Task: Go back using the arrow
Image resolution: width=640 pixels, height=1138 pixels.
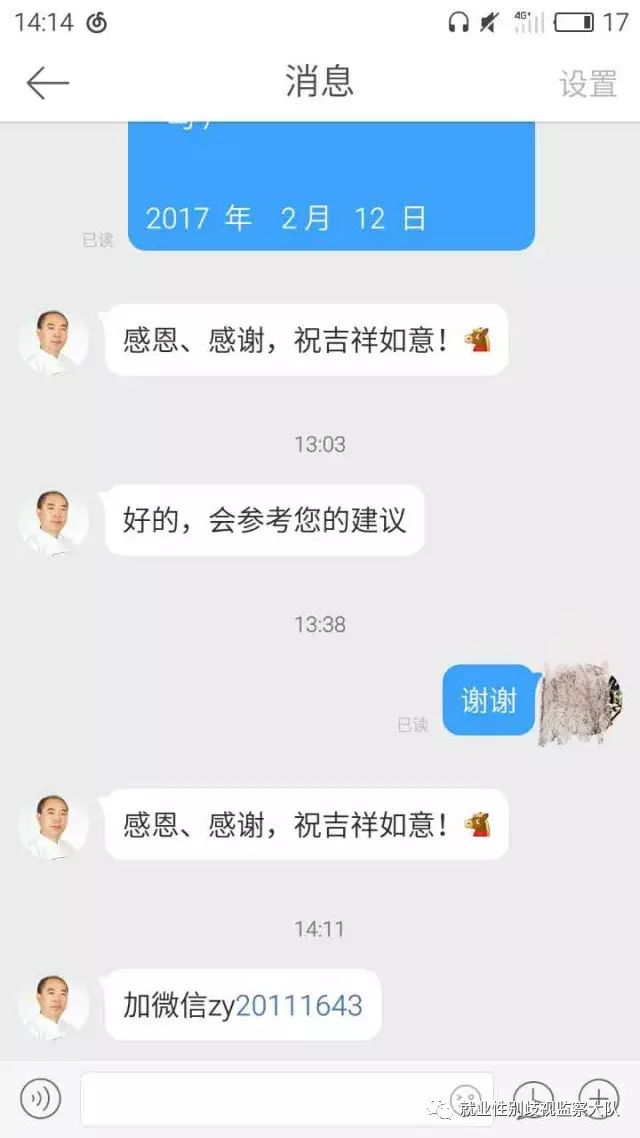Action: (48, 83)
